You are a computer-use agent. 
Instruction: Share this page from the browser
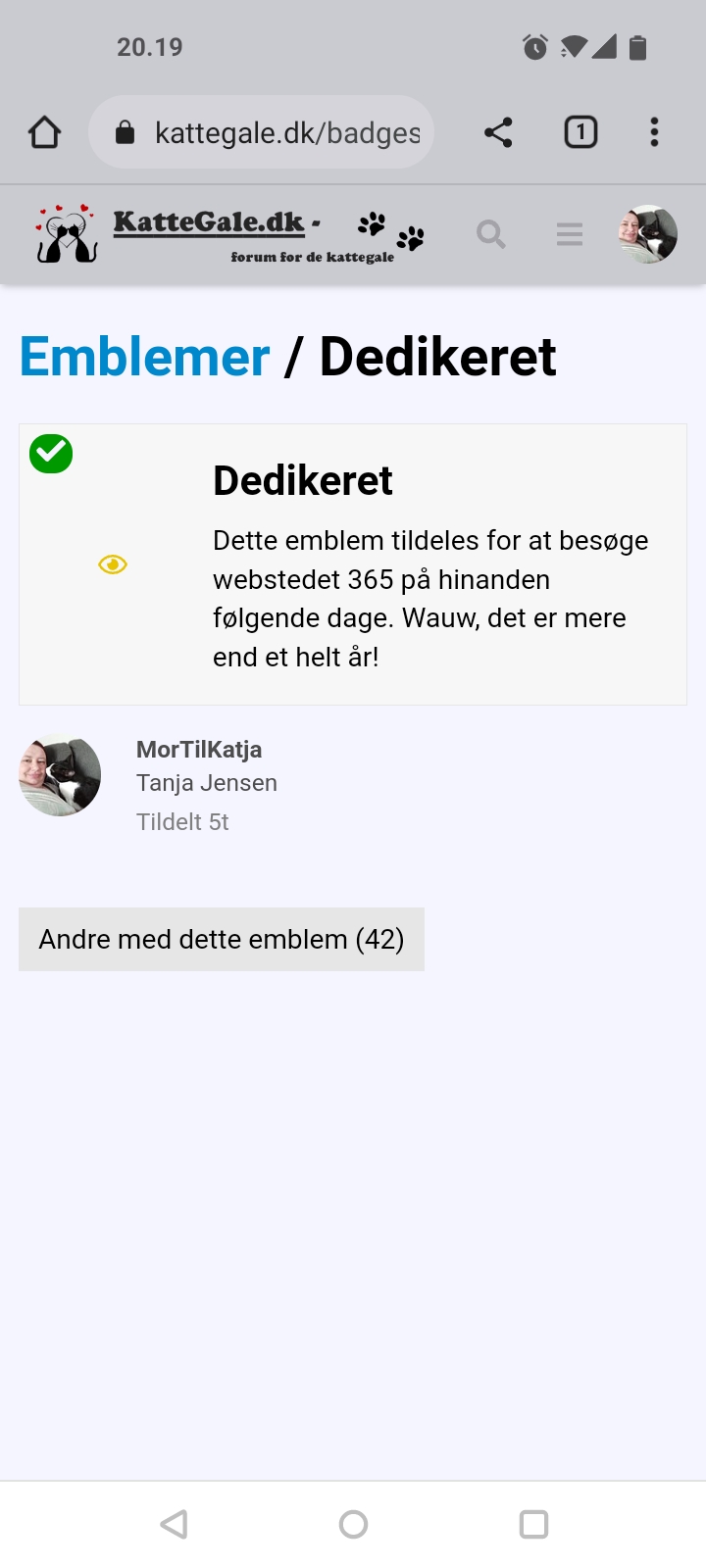click(498, 132)
